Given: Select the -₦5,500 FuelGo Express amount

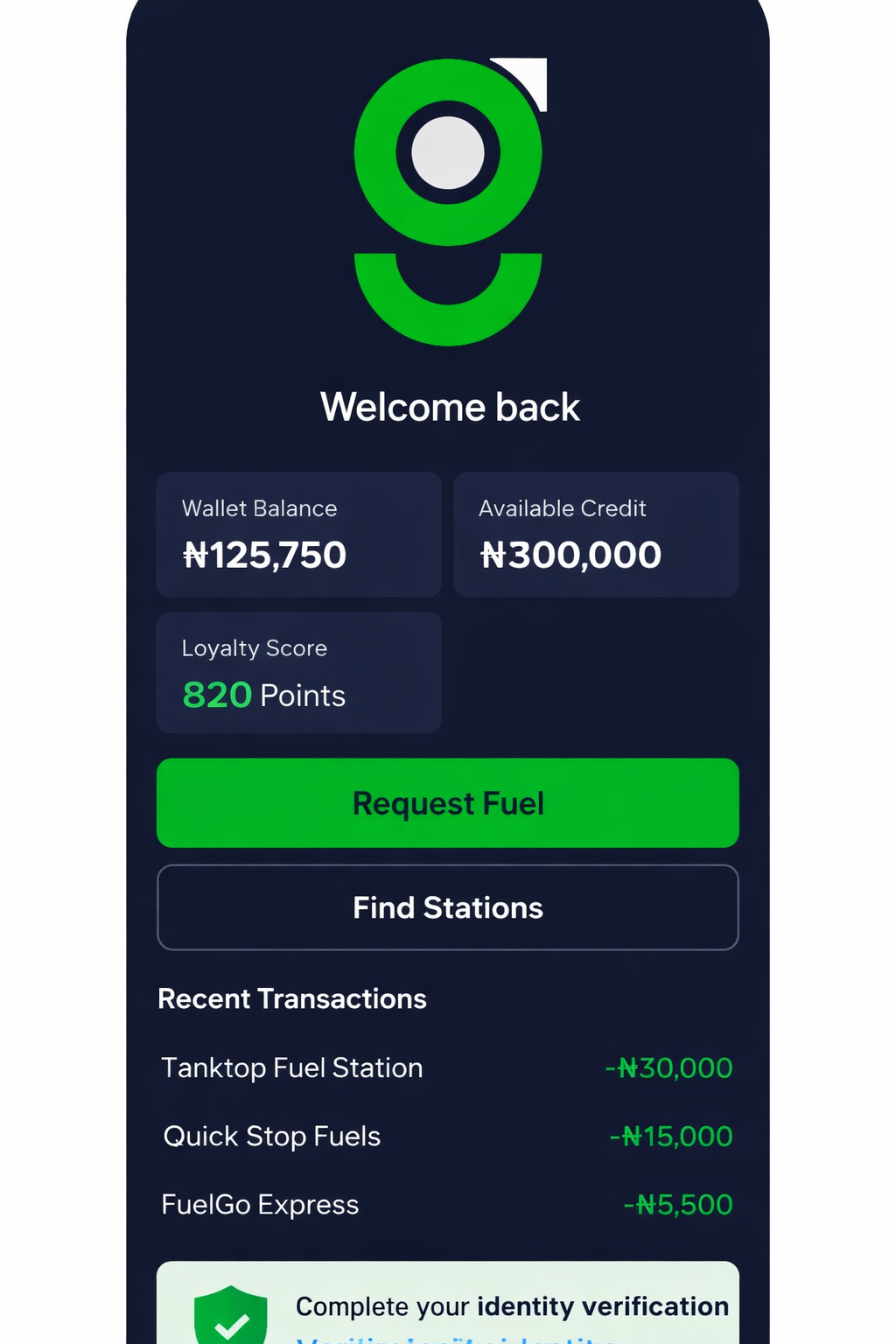Looking at the screenshot, I should pos(681,1204).
